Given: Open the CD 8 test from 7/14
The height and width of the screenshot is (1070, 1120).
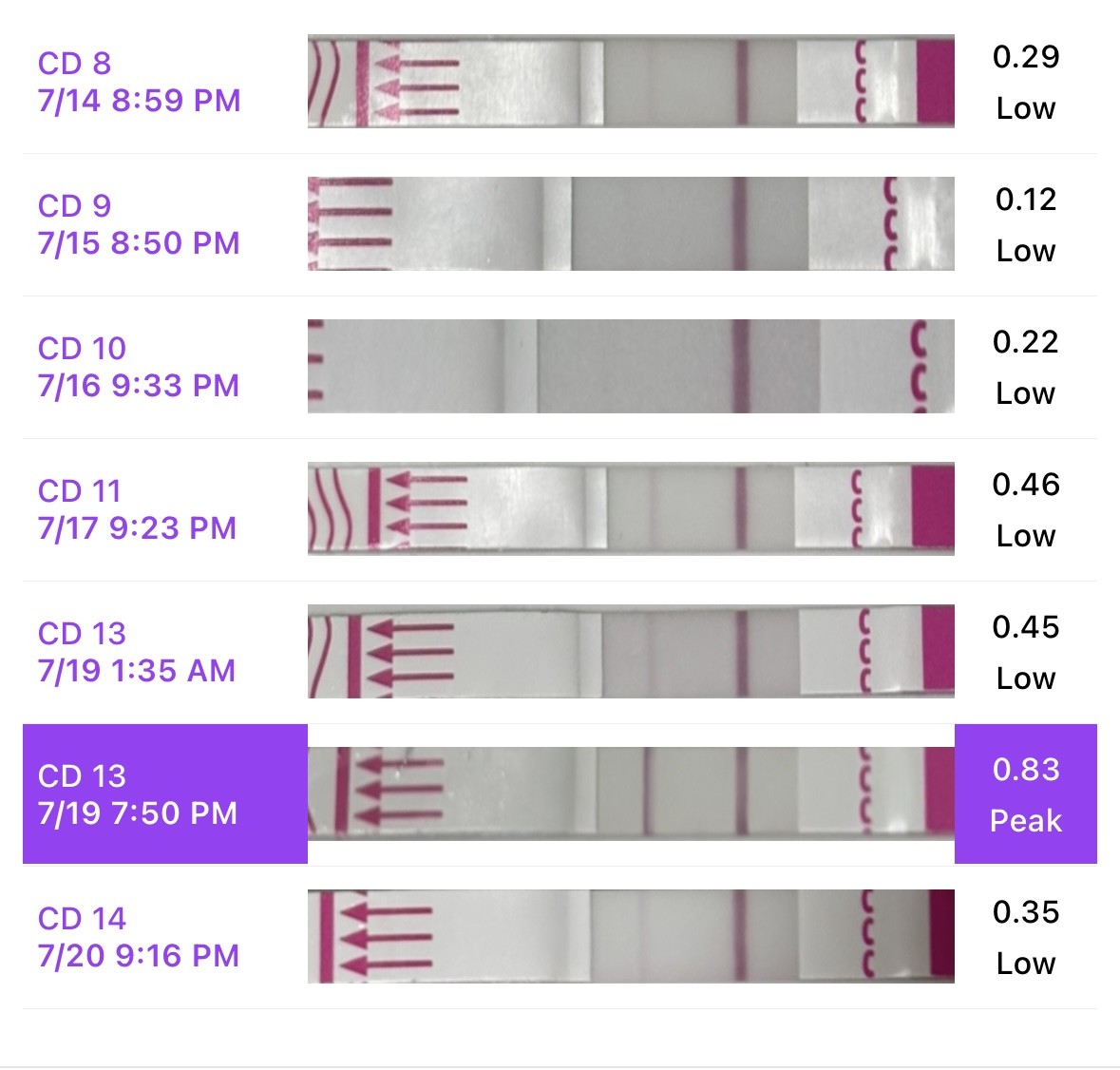Looking at the screenshot, I should click(x=139, y=83).
